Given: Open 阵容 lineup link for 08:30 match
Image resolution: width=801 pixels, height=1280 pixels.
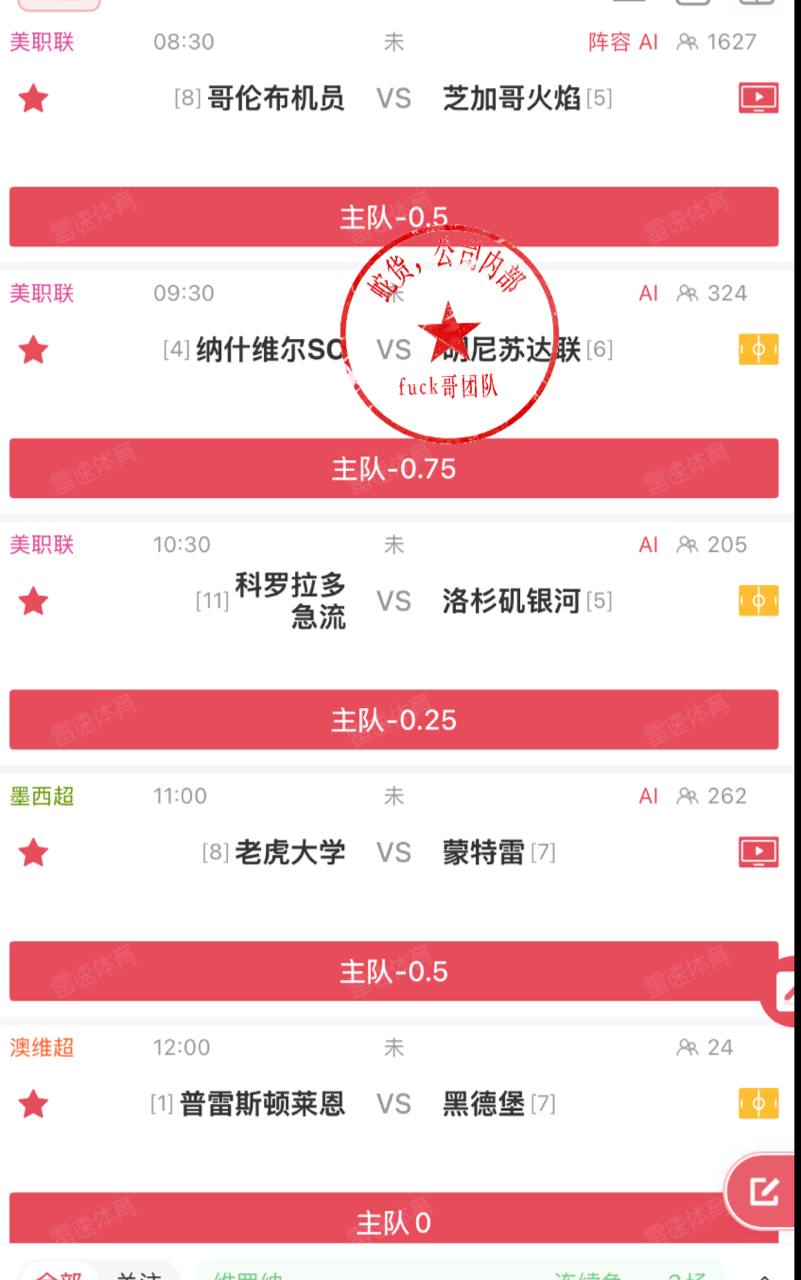Looking at the screenshot, I should (610, 42).
